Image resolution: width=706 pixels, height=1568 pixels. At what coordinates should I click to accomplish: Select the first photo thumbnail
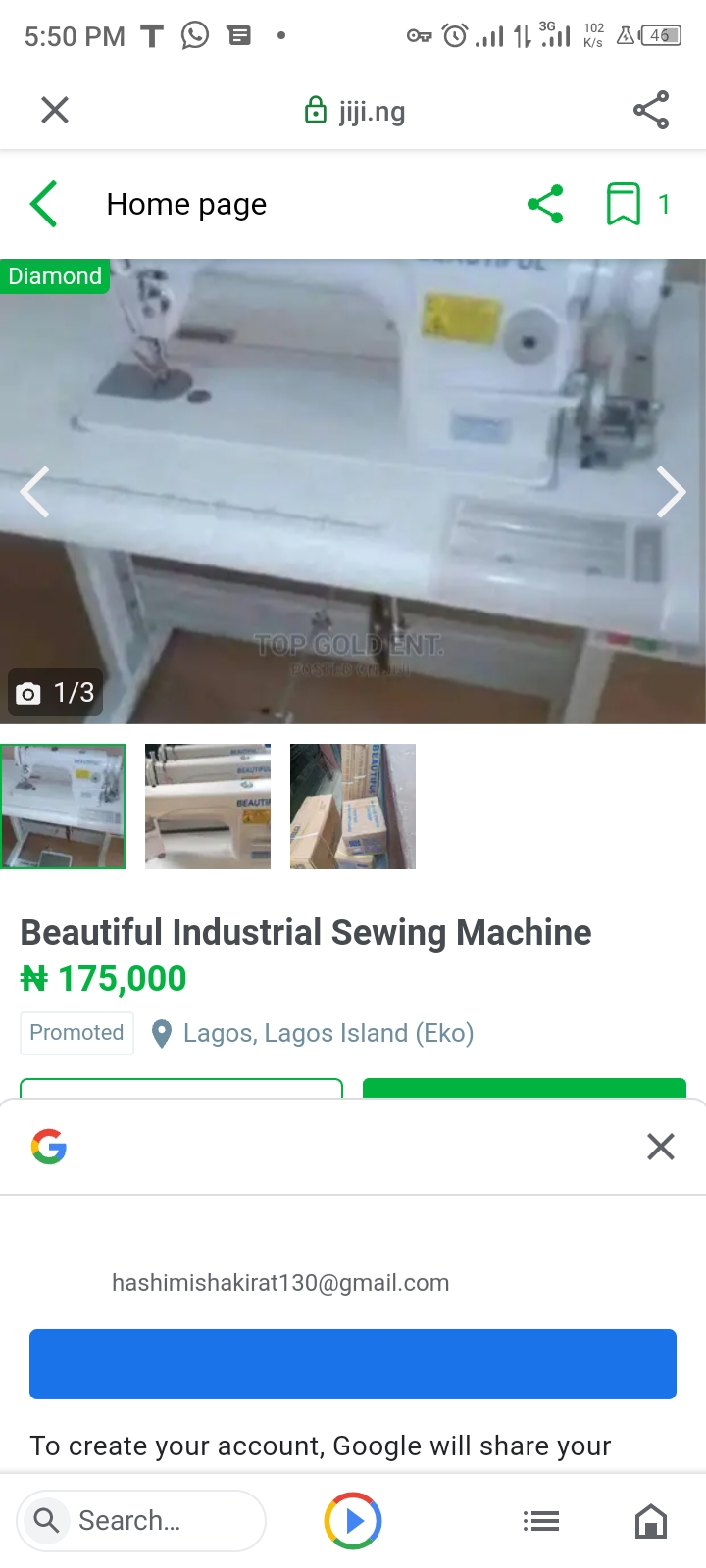(63, 807)
